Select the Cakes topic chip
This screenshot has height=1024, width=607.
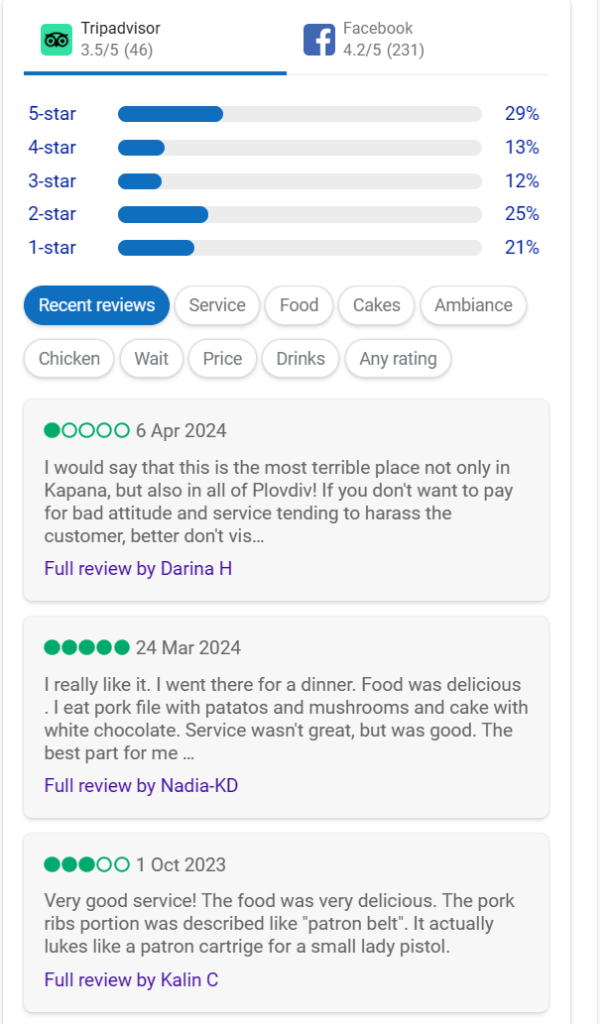tap(376, 305)
